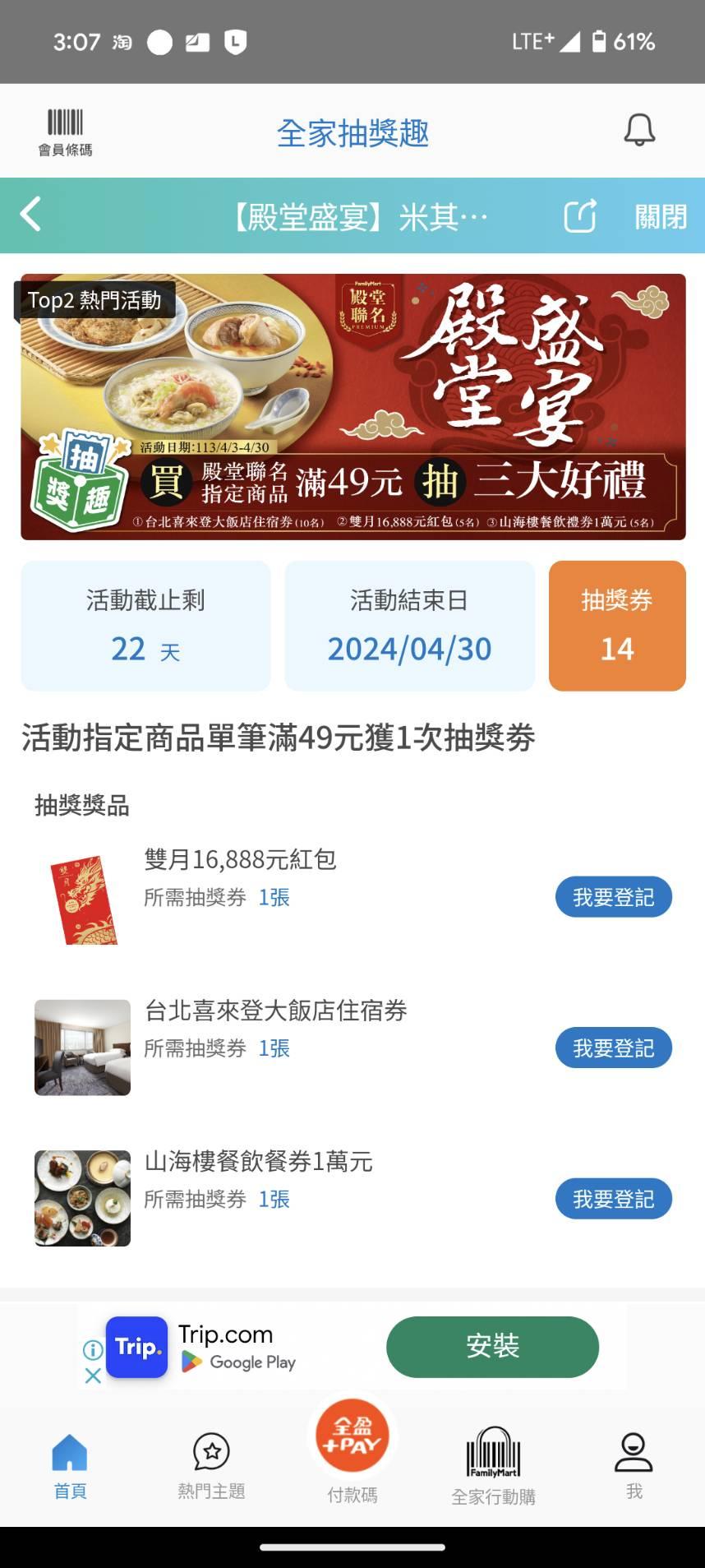This screenshot has height=1568, width=705.
Task: View my 抽獎券 ticket count card
Action: [x=616, y=626]
